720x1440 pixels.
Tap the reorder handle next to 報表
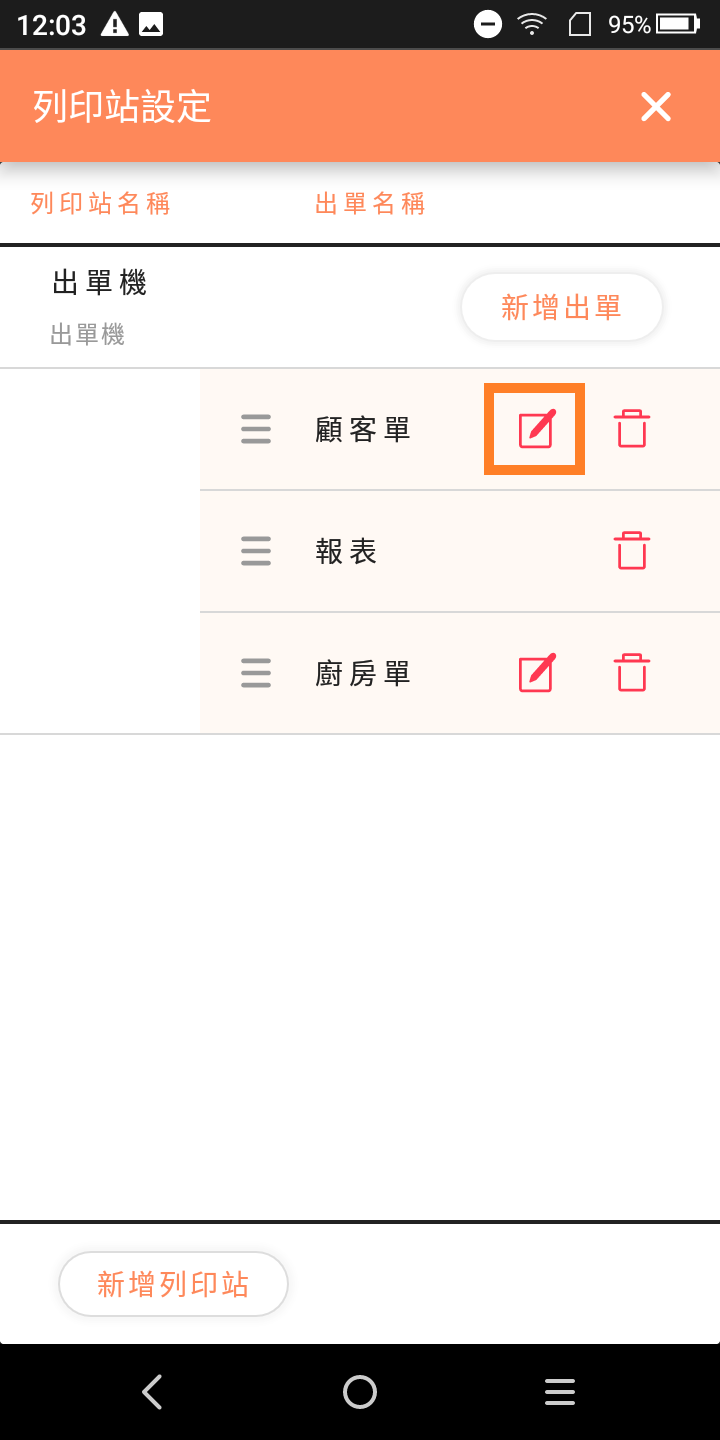pyautogui.click(x=256, y=551)
